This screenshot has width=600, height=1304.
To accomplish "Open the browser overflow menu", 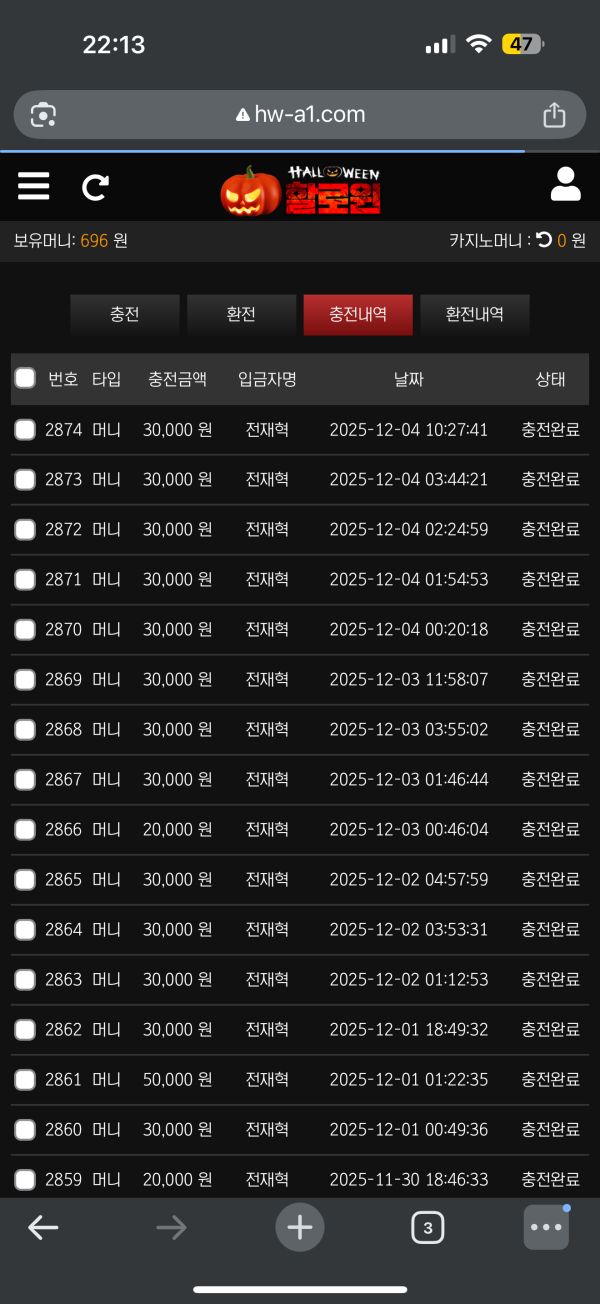I will click(x=546, y=1227).
